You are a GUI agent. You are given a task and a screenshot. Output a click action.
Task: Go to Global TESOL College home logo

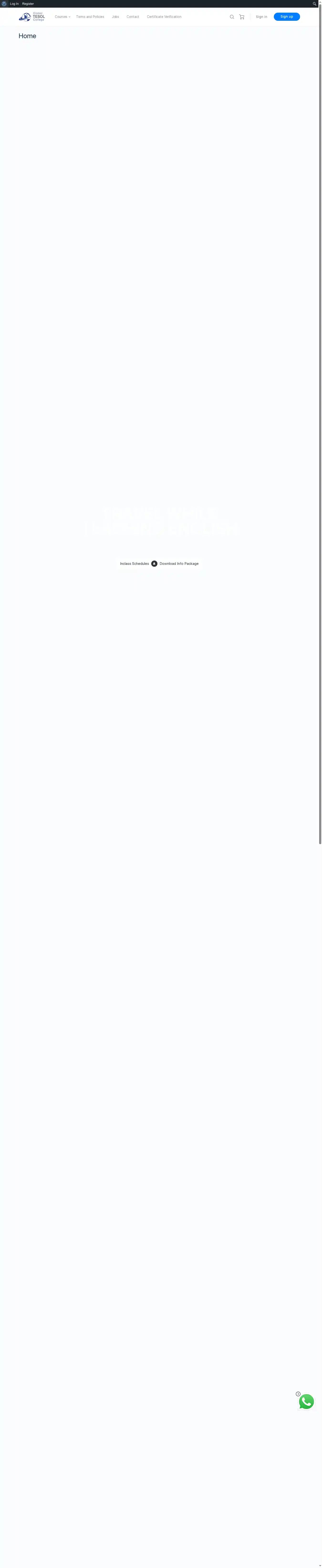tap(32, 17)
